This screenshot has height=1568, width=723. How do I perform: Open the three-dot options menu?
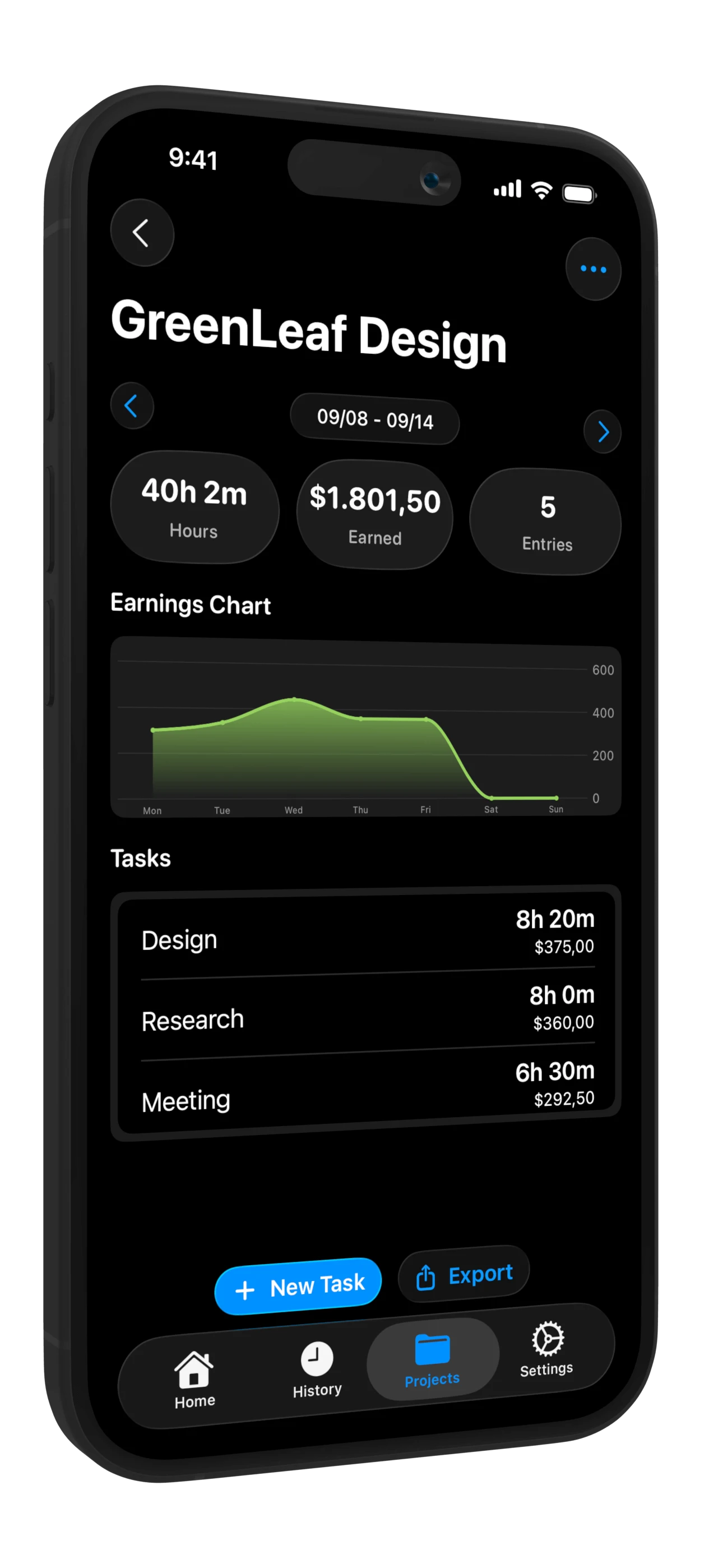(594, 270)
